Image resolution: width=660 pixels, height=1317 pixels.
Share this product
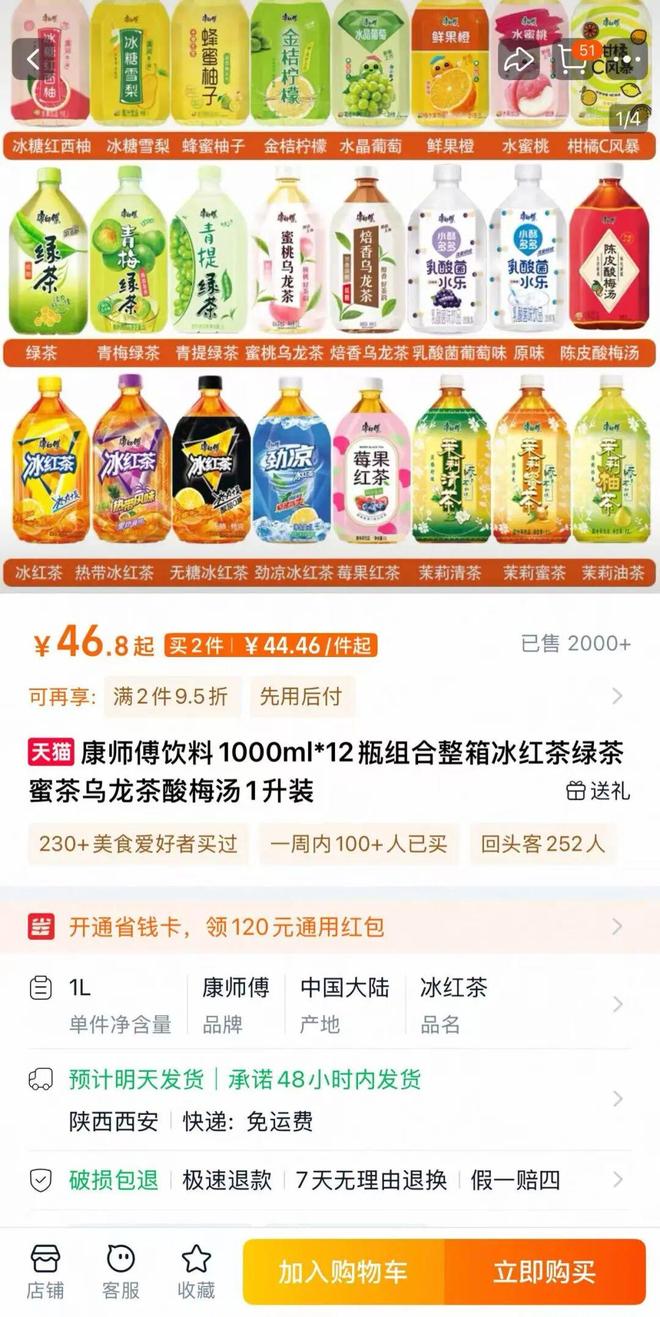click(x=518, y=59)
